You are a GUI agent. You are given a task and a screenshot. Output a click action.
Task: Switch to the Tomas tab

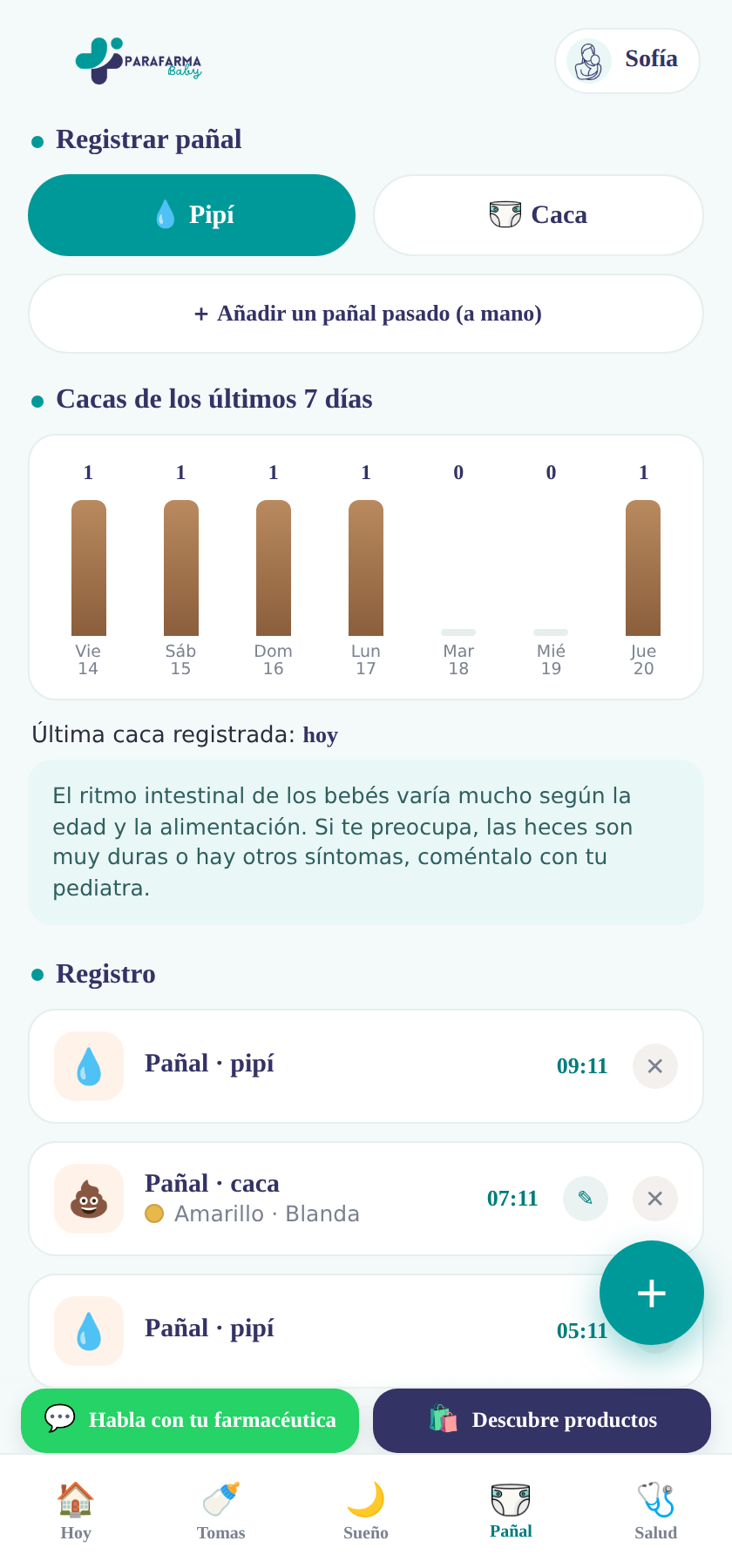[221, 1511]
